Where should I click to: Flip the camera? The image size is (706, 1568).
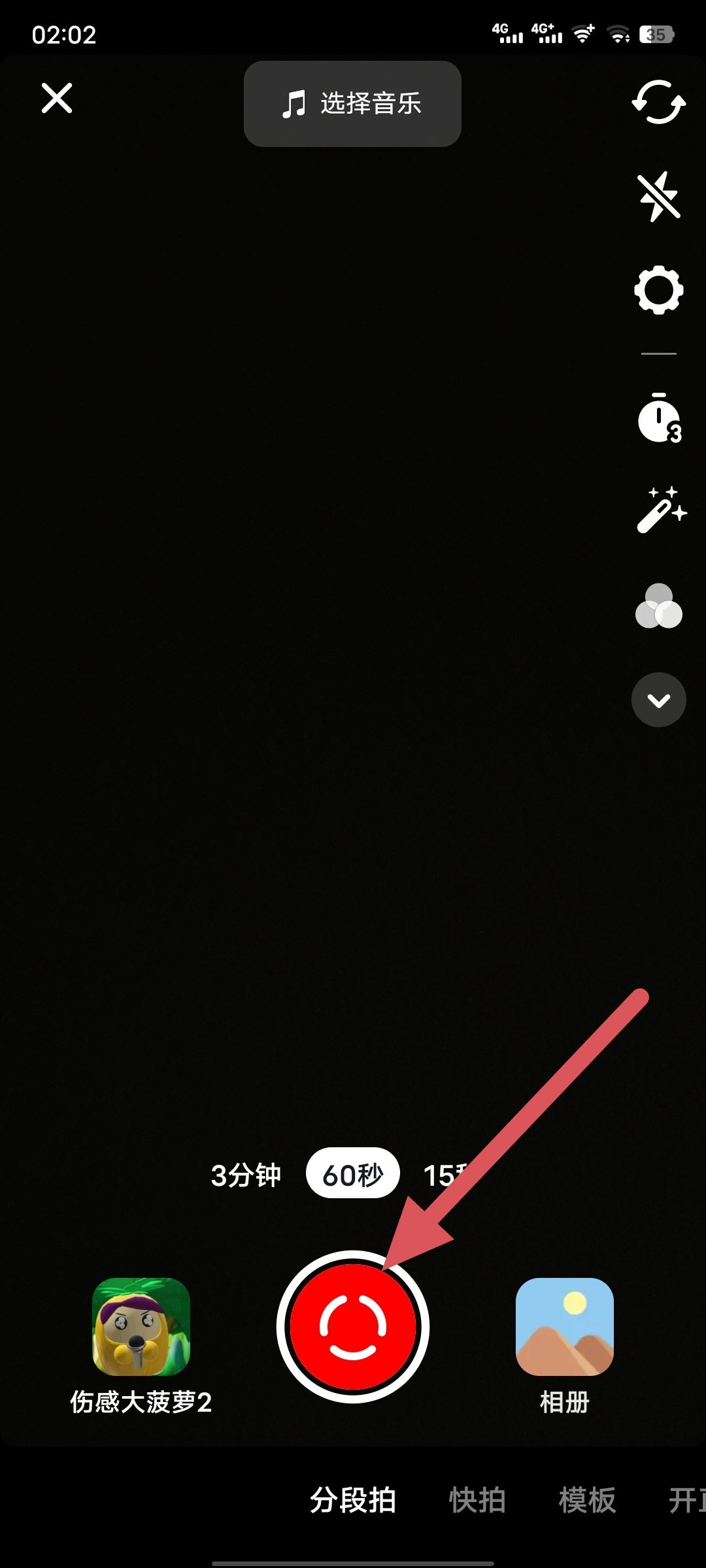[658, 103]
